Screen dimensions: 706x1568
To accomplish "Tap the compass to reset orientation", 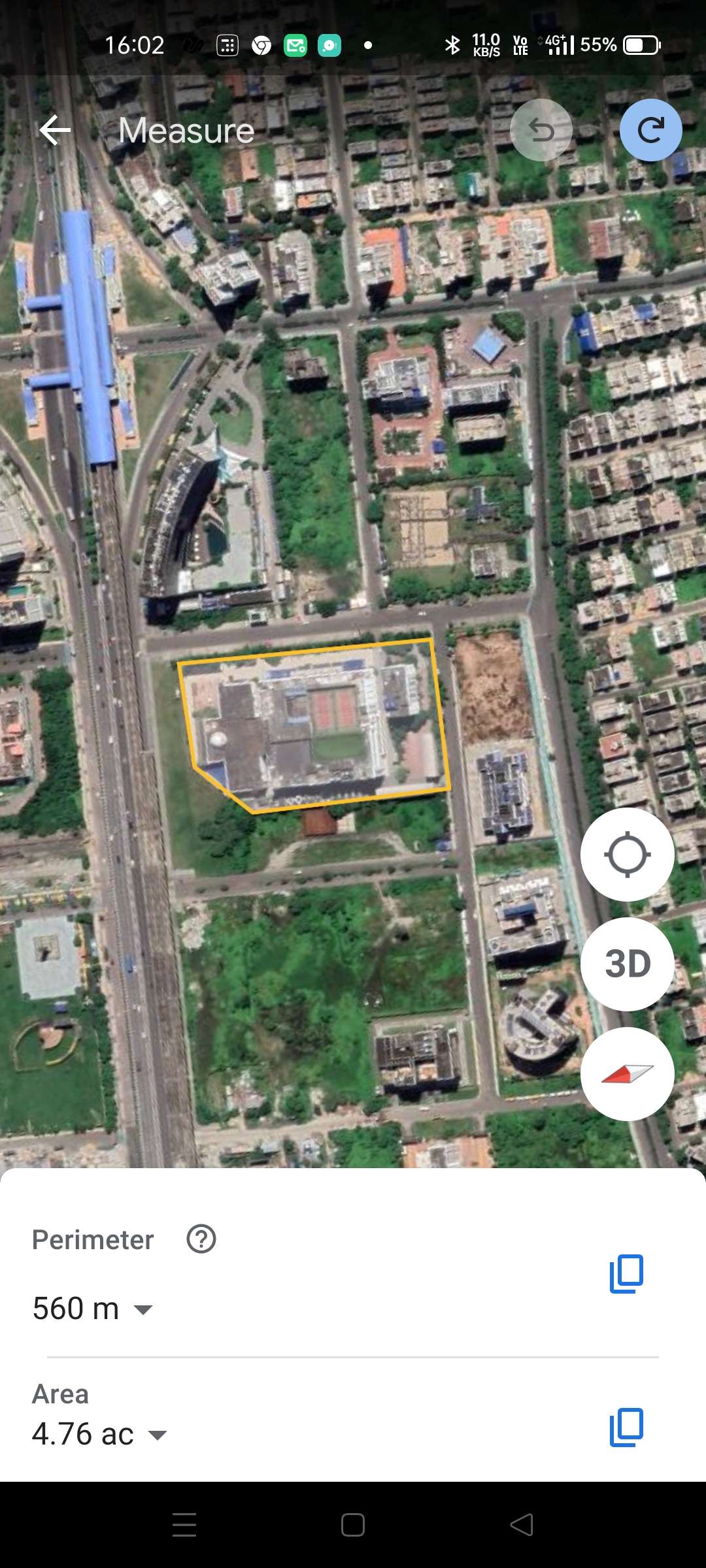I will 628,1074.
